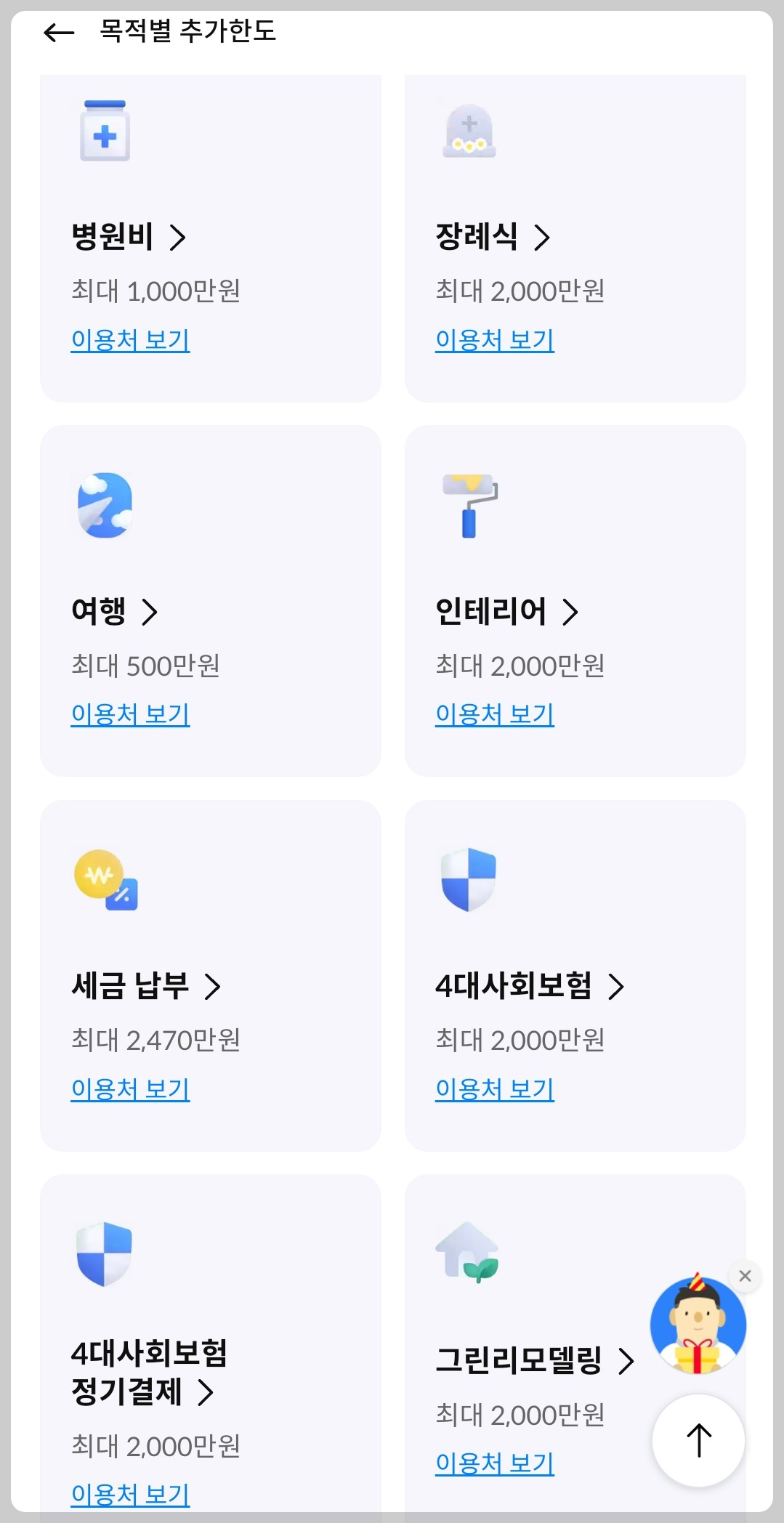Click 이용처 보기 under 4대사회보험
Viewport: 784px width, 1523px height.
(495, 1088)
